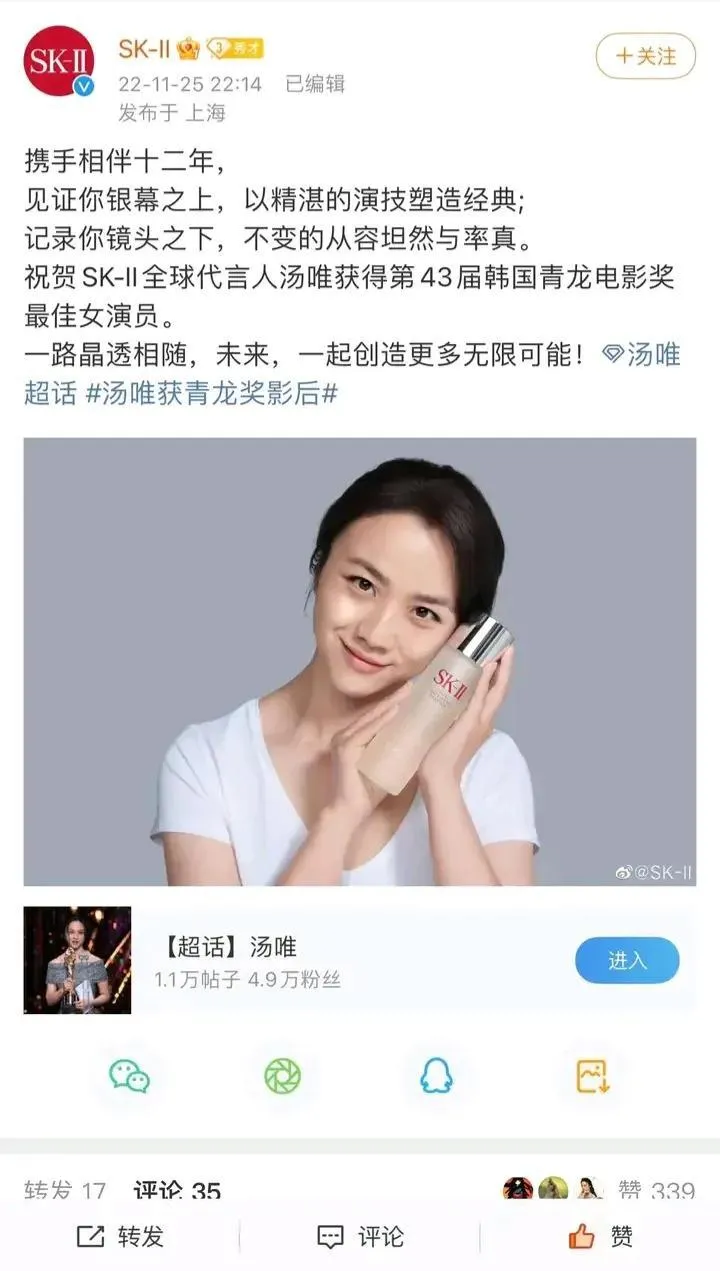The height and width of the screenshot is (1271, 720).
Task: Write a comment via 评论 button
Action: click(360, 1237)
